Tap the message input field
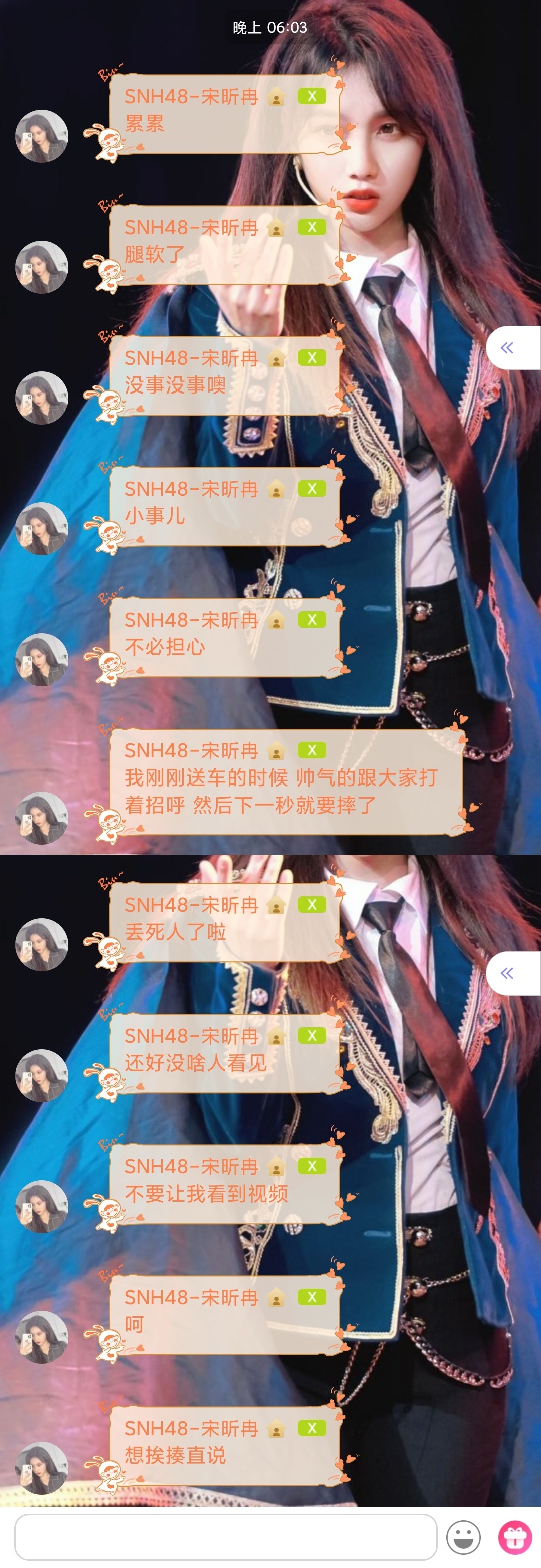The height and width of the screenshot is (1568, 541). pos(225,1537)
